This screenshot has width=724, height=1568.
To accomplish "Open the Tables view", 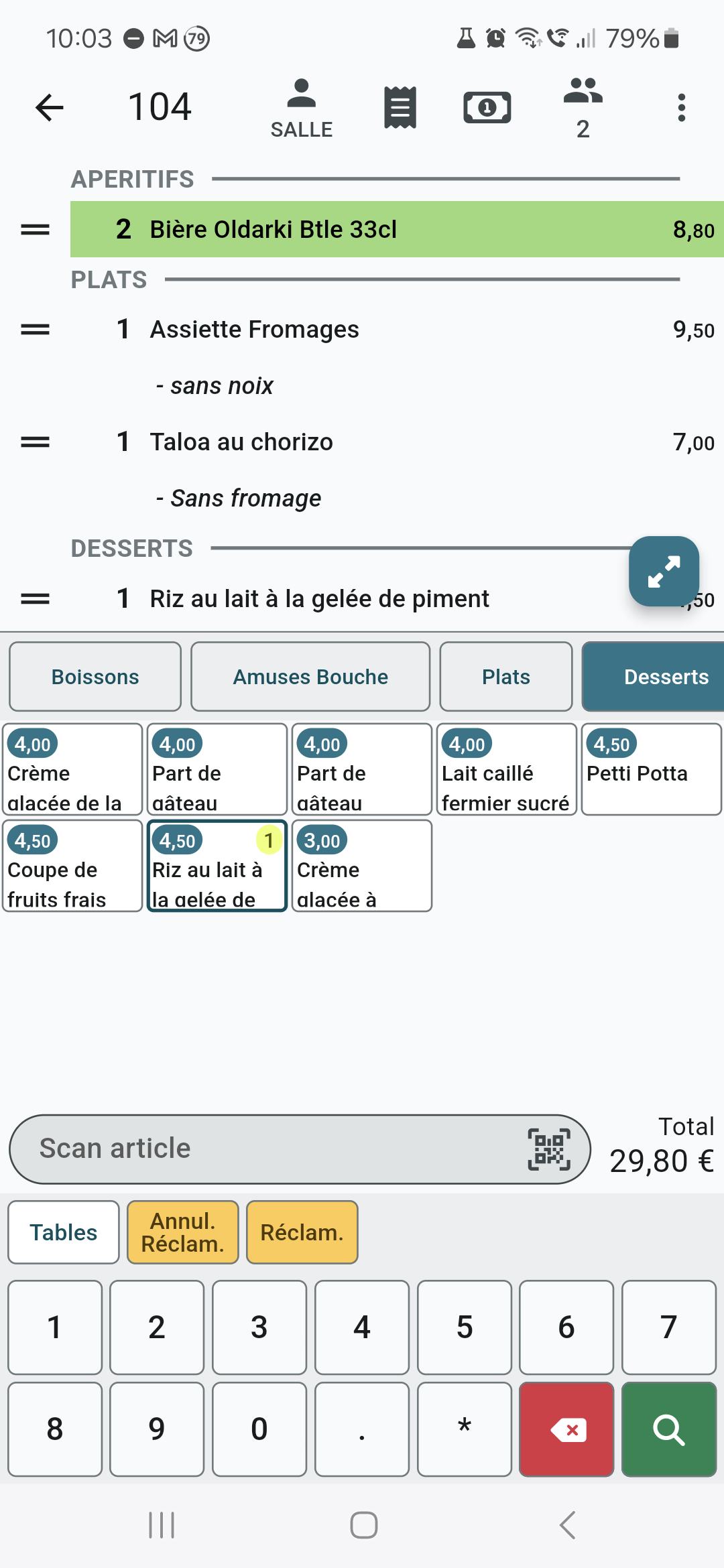I will click(64, 1232).
